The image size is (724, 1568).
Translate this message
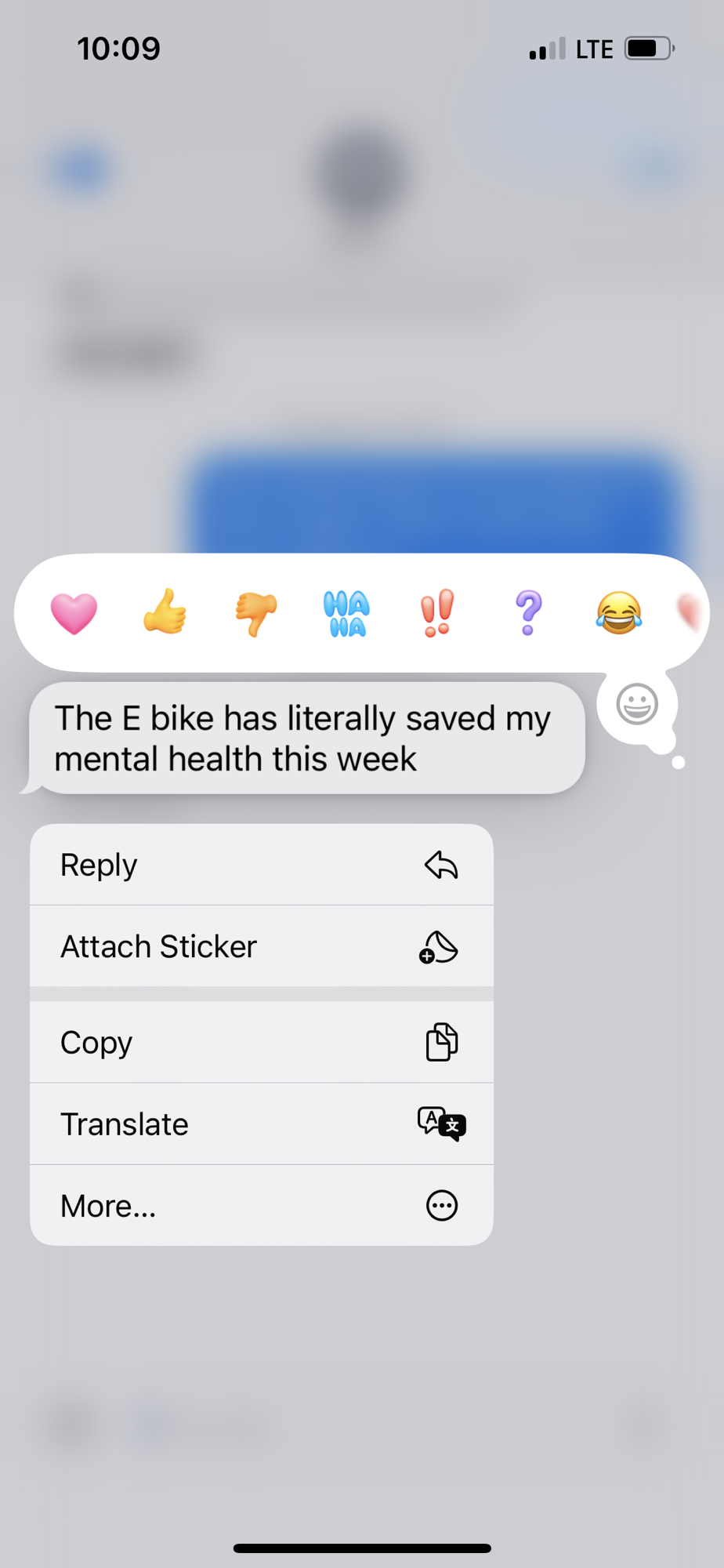point(261,1124)
